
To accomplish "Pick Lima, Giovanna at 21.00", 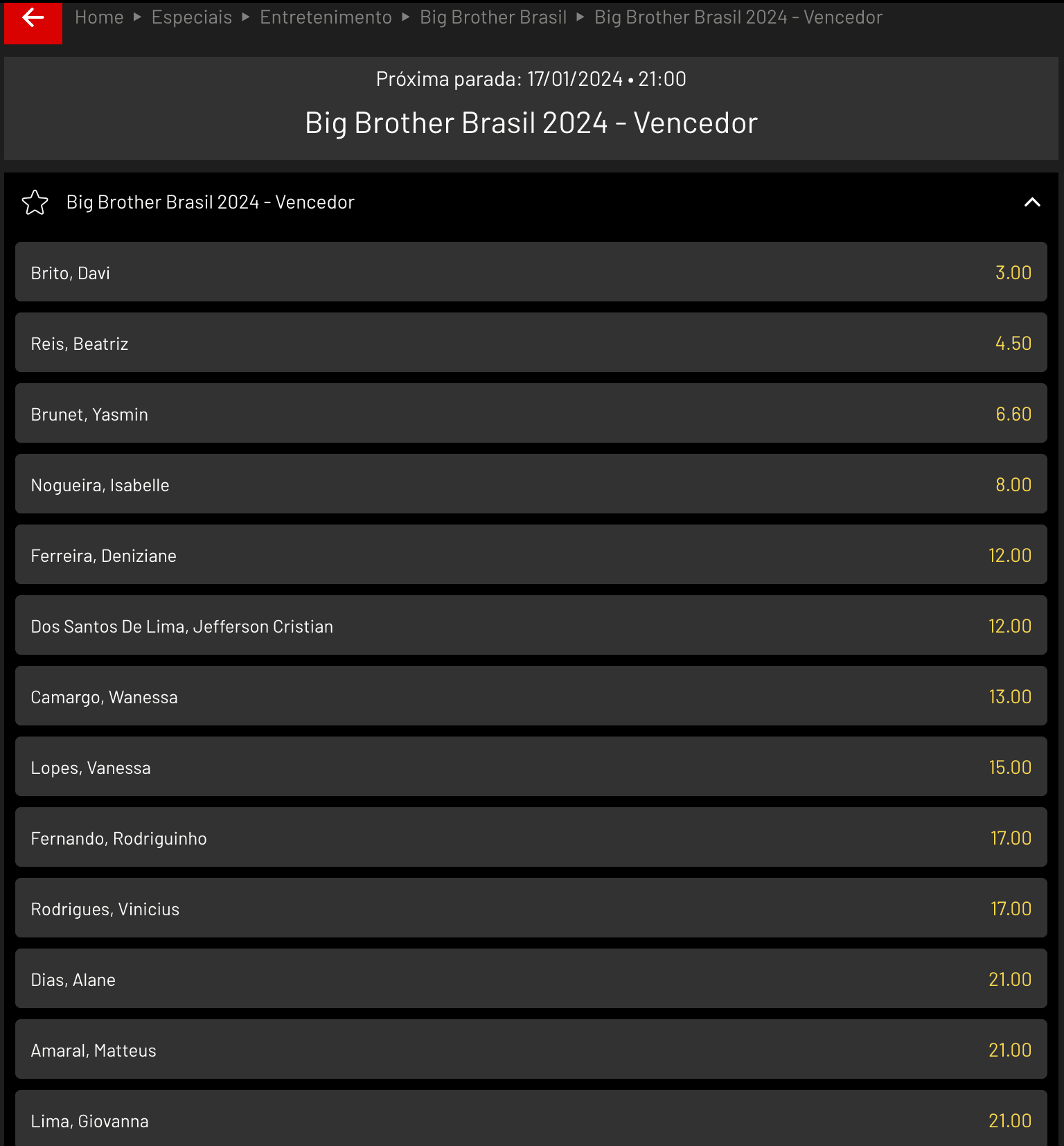I will point(531,1118).
